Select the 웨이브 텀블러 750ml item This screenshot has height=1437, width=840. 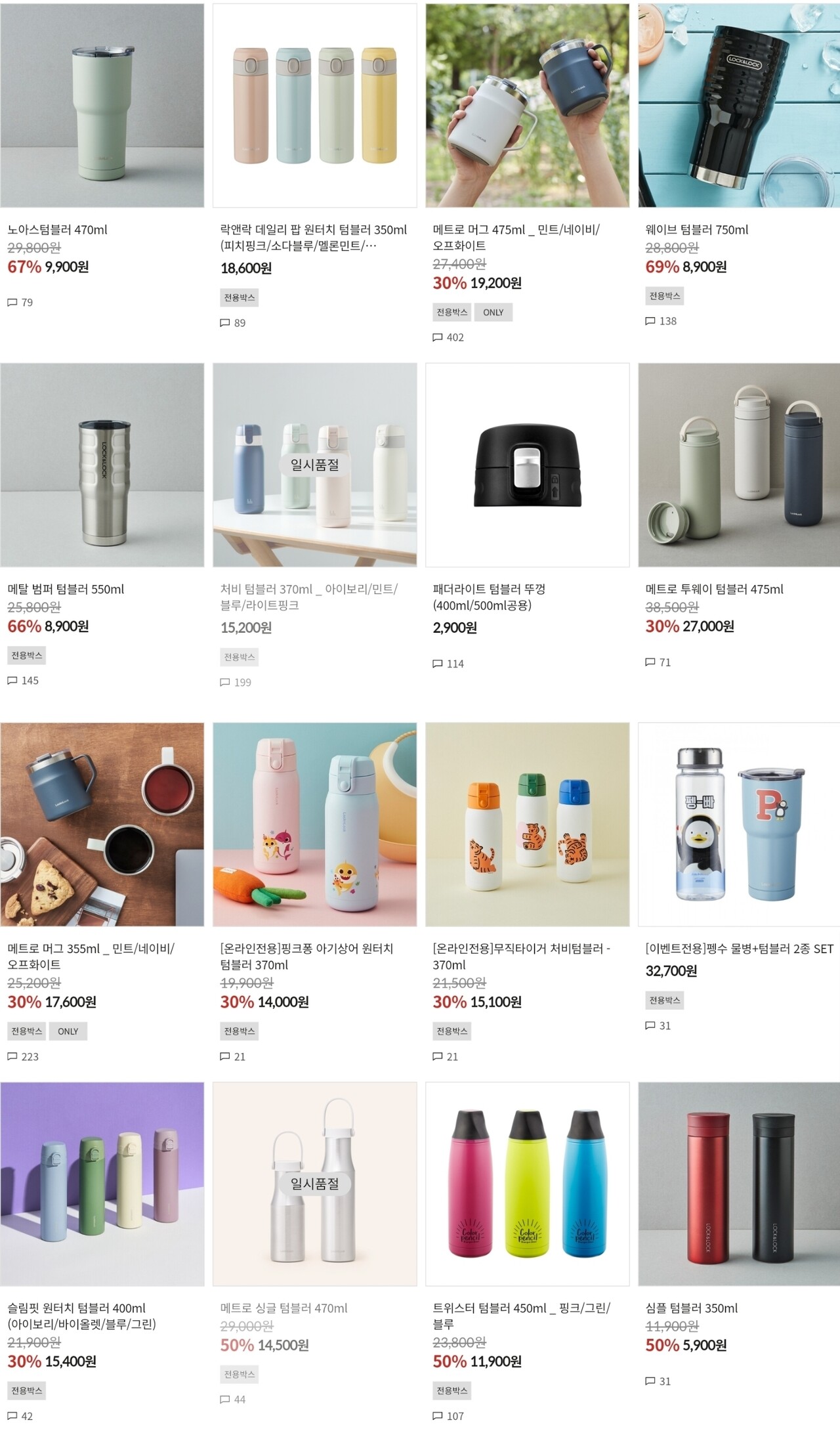point(739,106)
